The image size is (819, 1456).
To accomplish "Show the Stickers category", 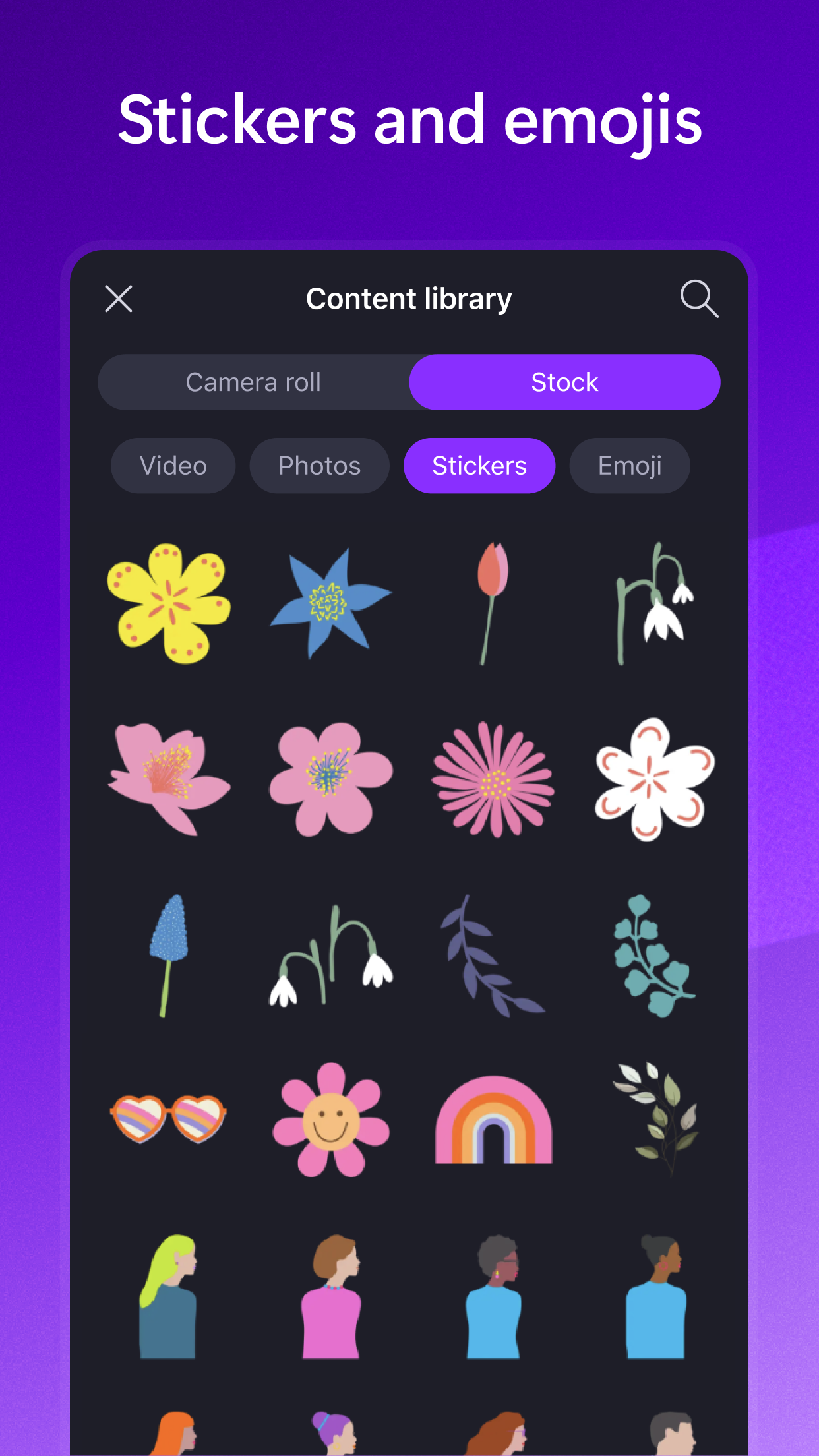I will point(479,466).
